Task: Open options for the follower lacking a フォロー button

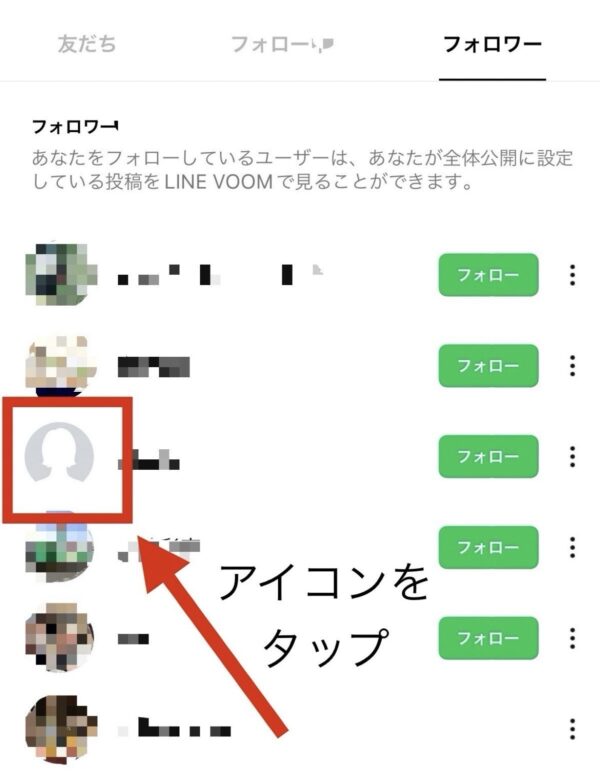Action: click(x=572, y=728)
